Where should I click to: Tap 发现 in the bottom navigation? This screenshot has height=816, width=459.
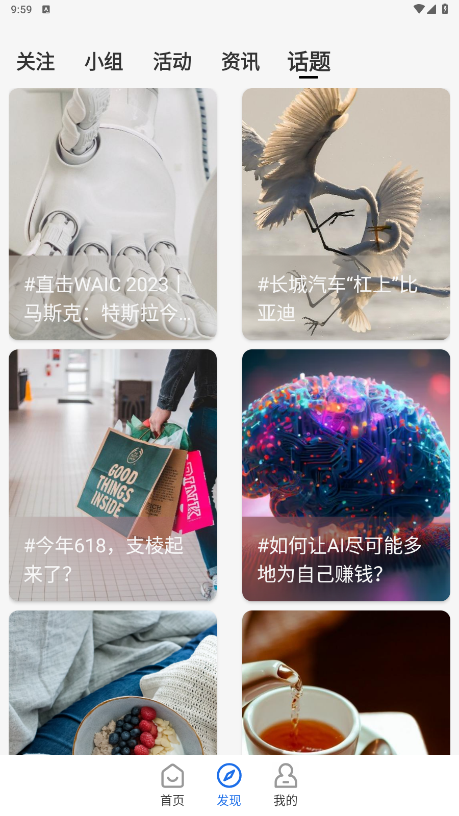(229, 785)
